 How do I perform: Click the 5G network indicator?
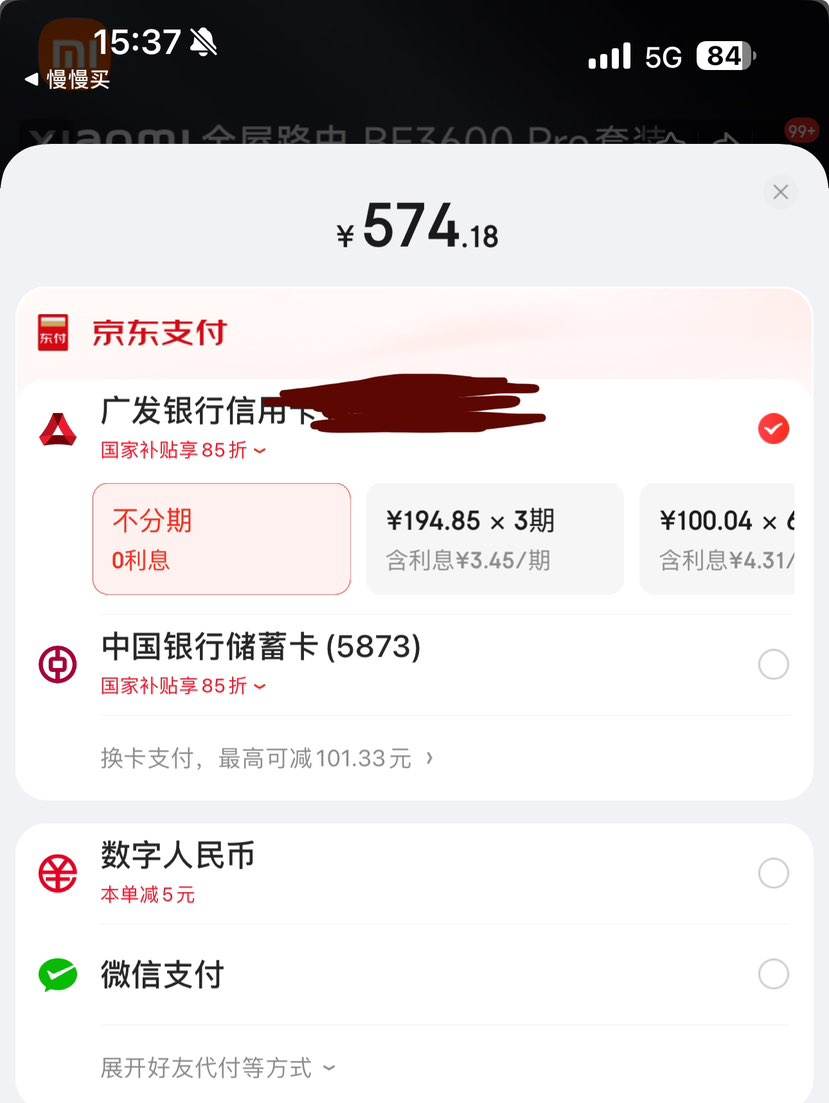(664, 56)
